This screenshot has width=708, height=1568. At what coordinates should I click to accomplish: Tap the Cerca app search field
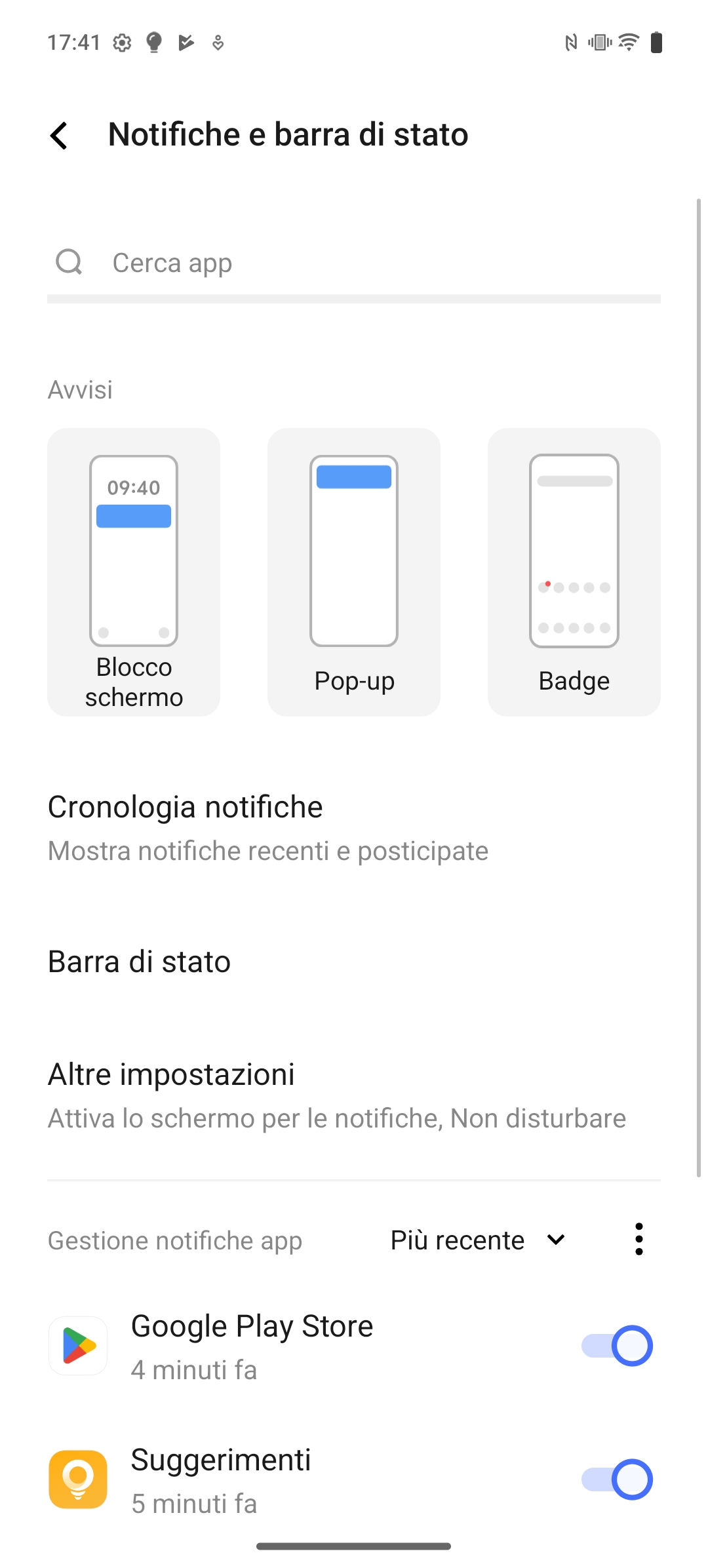(x=354, y=263)
